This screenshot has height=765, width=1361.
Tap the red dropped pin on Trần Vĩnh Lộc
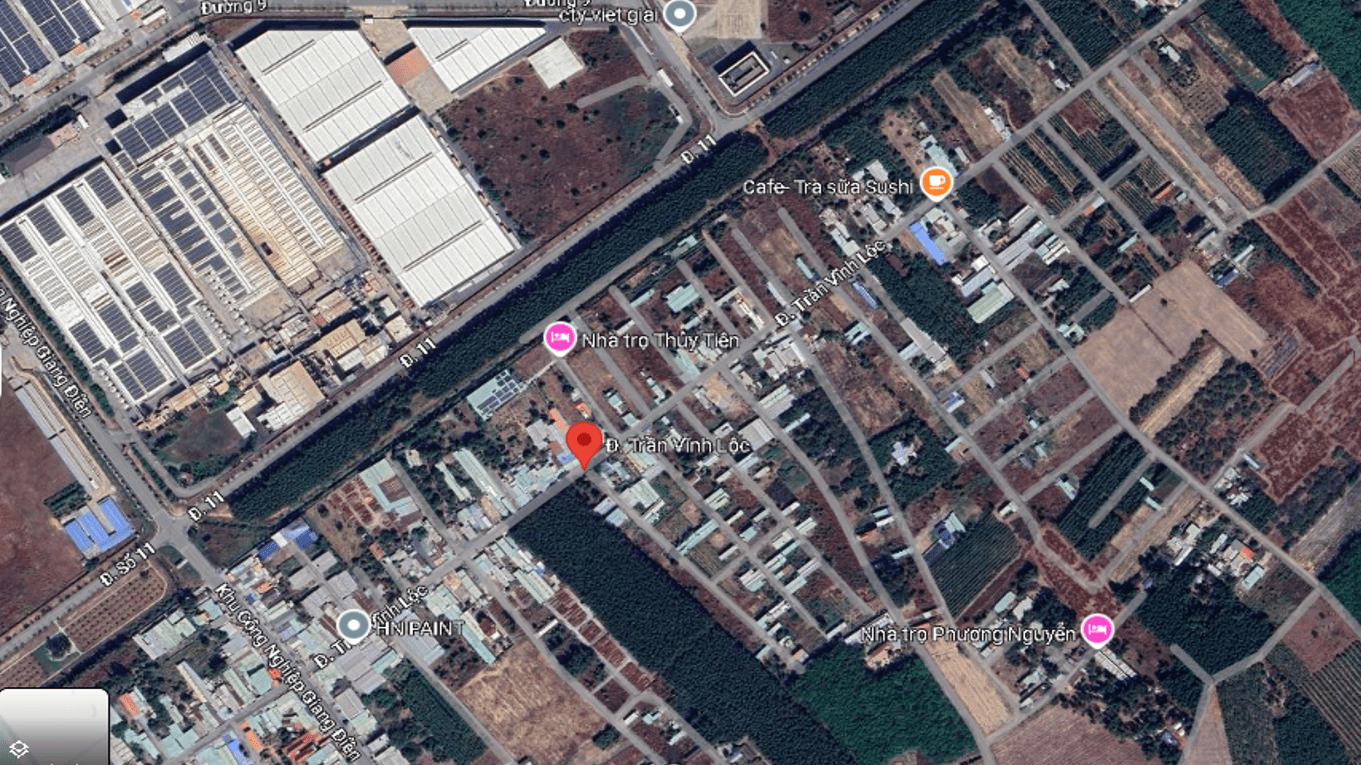coord(584,442)
